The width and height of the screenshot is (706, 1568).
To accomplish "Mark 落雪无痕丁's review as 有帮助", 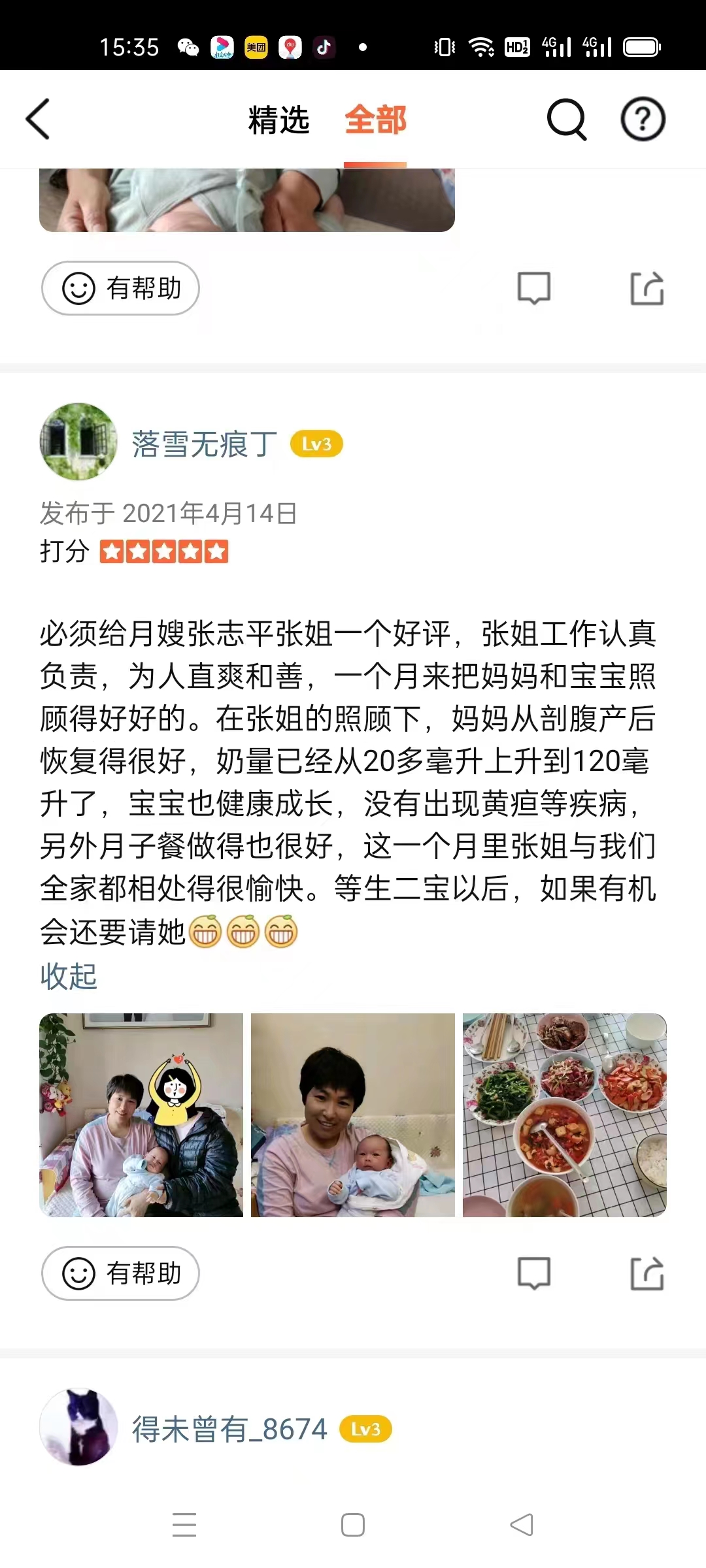I will (x=120, y=1273).
